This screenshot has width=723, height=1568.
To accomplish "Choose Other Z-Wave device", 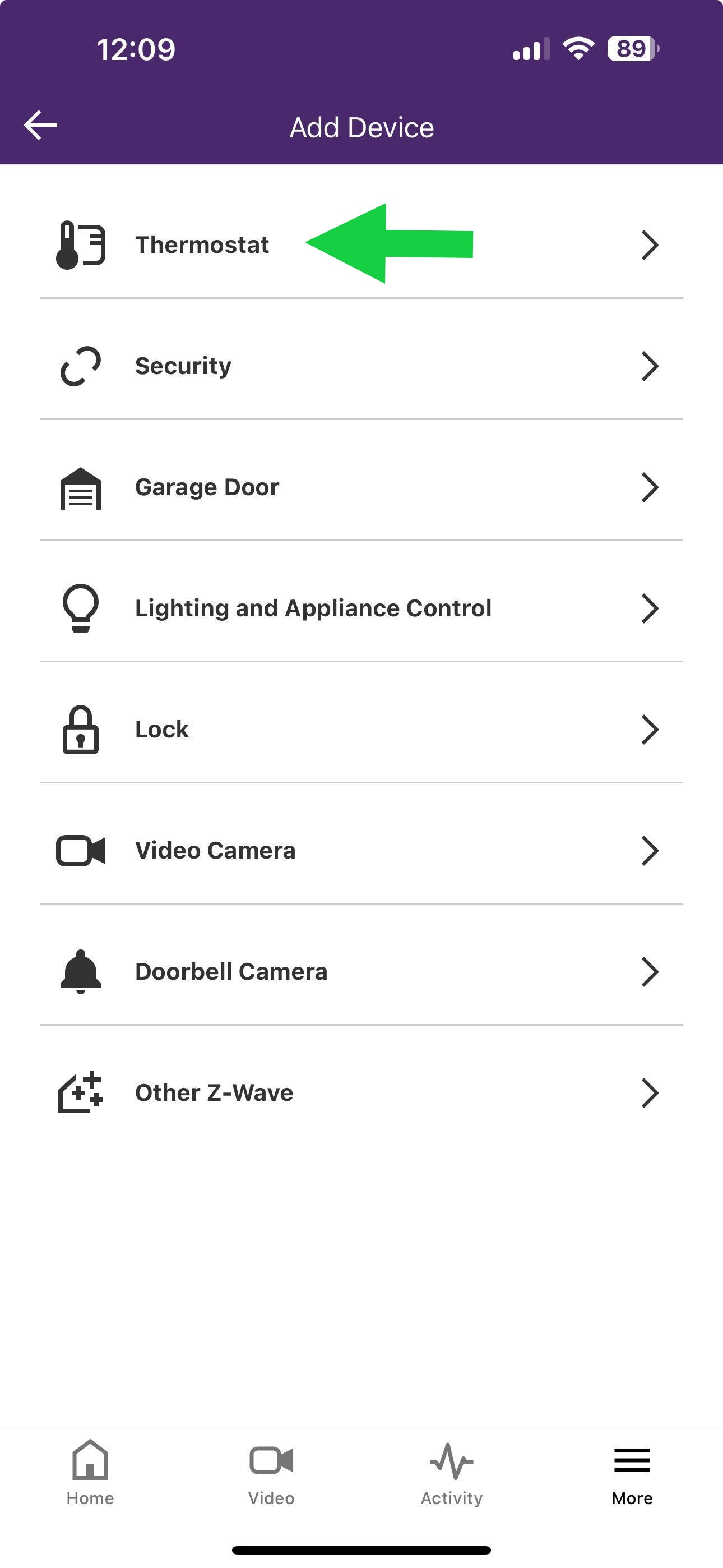I will pos(214,1092).
